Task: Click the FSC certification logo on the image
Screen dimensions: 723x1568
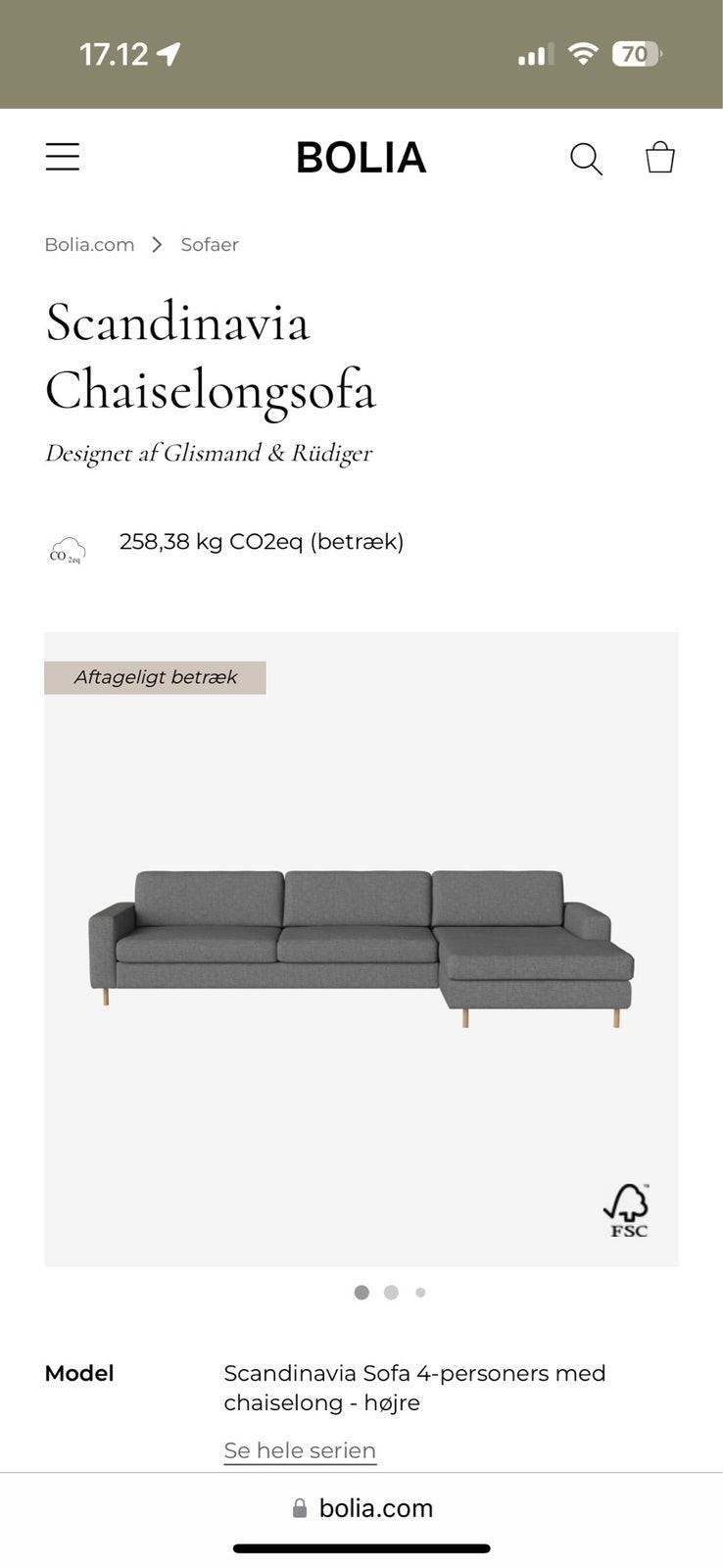Action: [x=628, y=1209]
